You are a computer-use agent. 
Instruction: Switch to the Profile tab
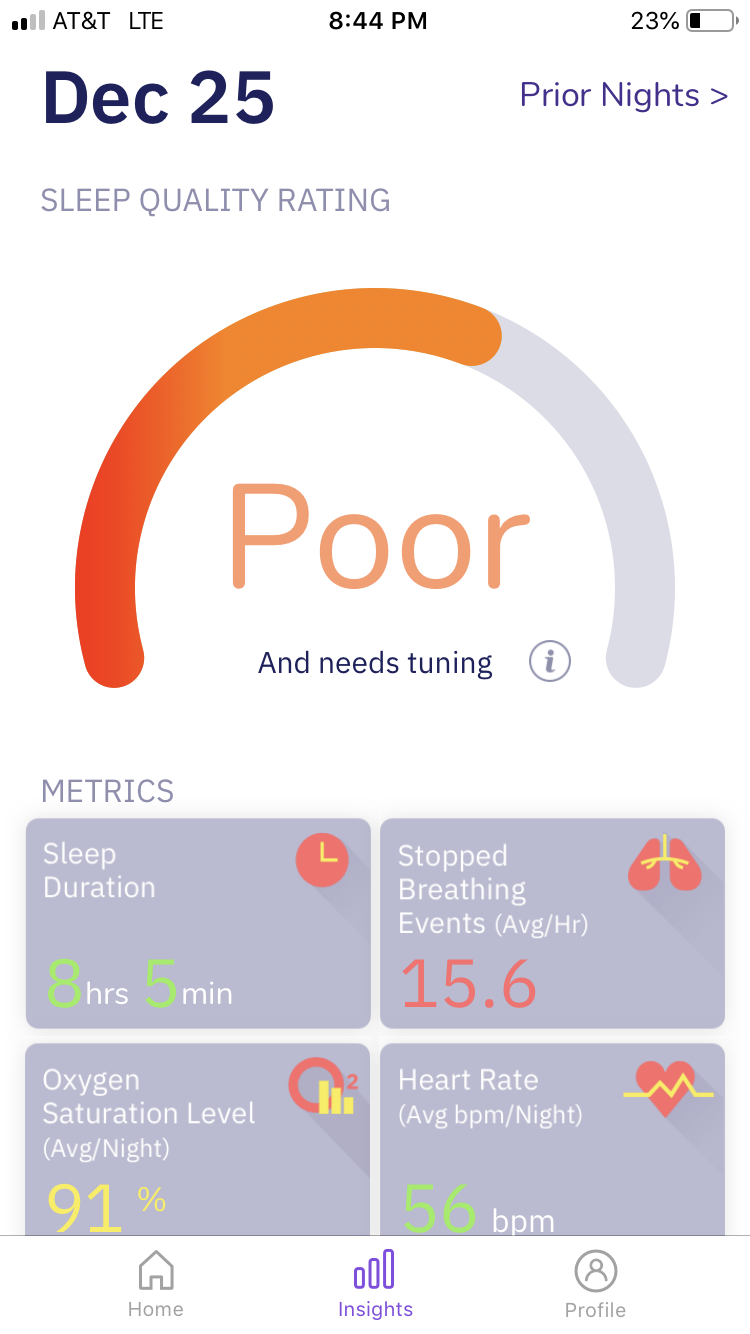tap(595, 1285)
